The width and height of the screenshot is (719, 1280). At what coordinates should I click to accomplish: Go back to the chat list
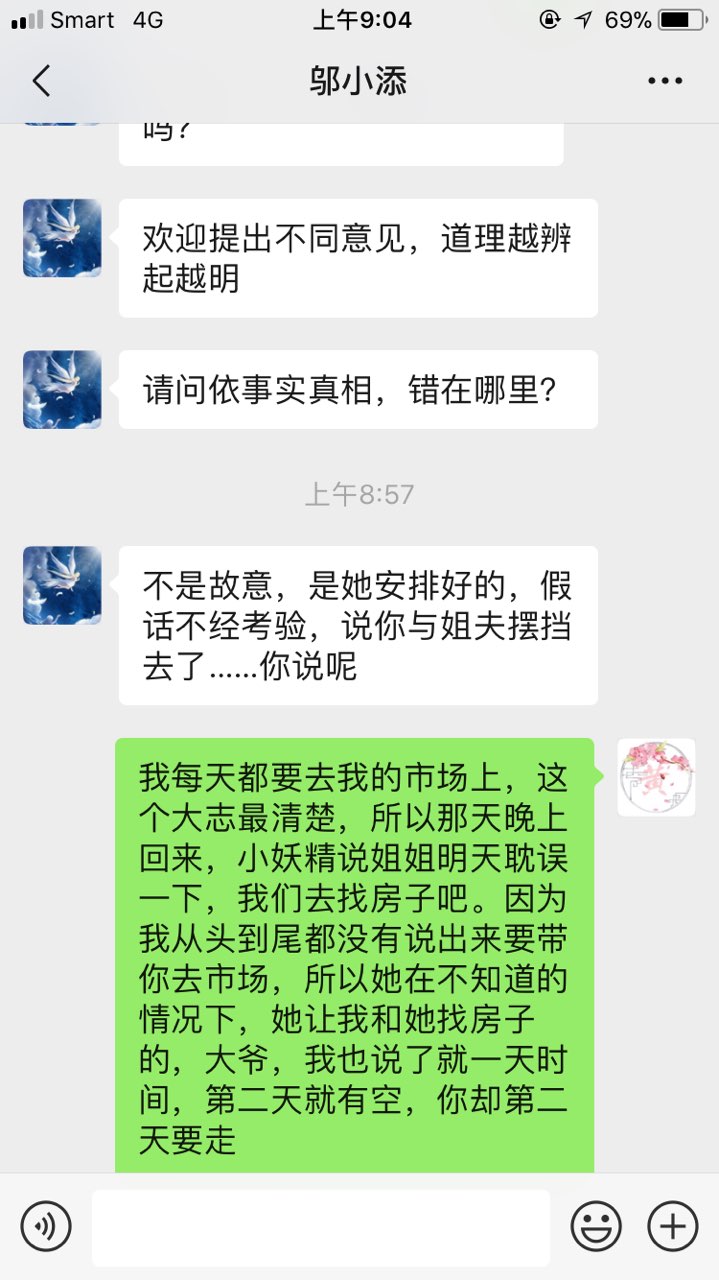point(41,81)
